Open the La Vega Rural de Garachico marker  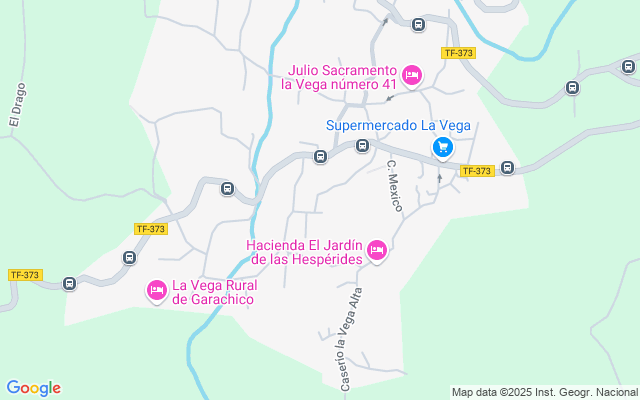[157, 289]
